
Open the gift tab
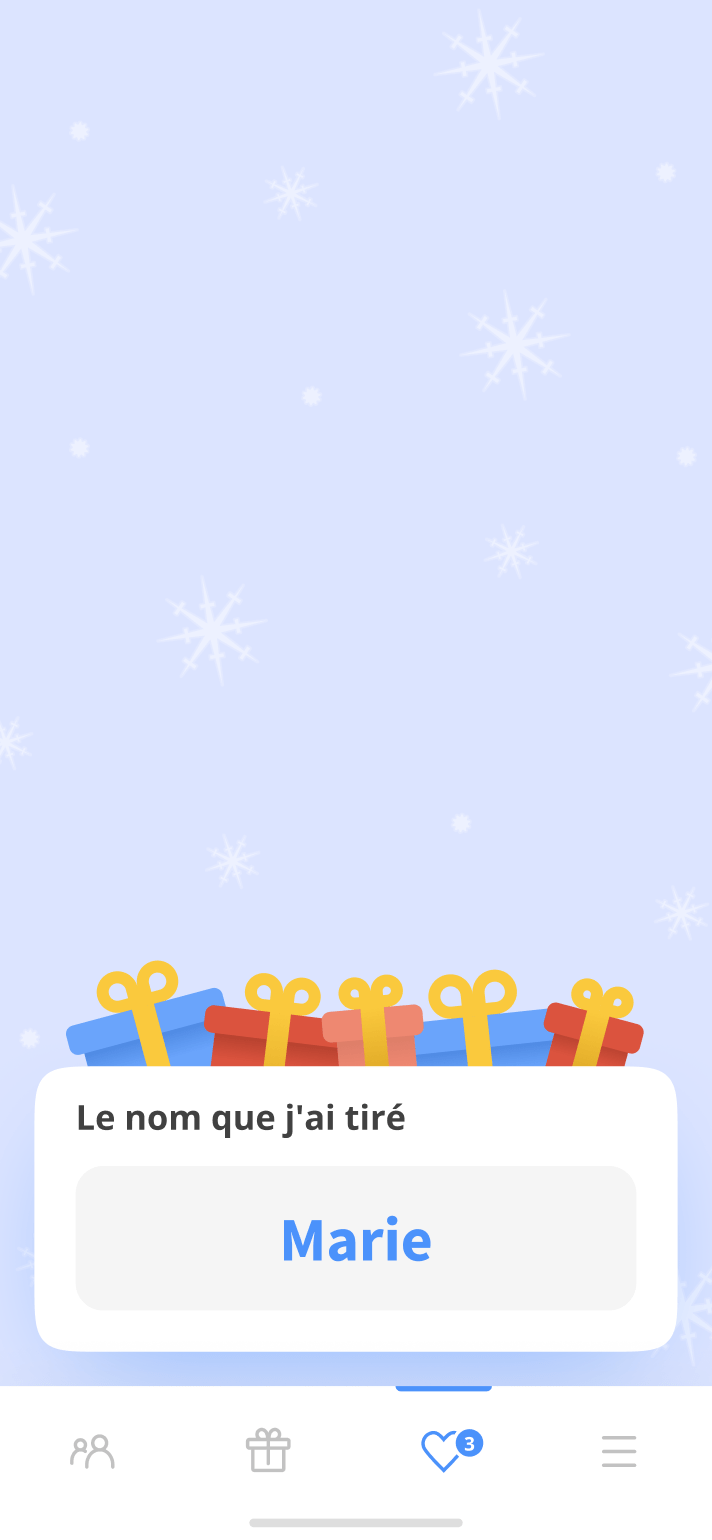click(x=268, y=1451)
